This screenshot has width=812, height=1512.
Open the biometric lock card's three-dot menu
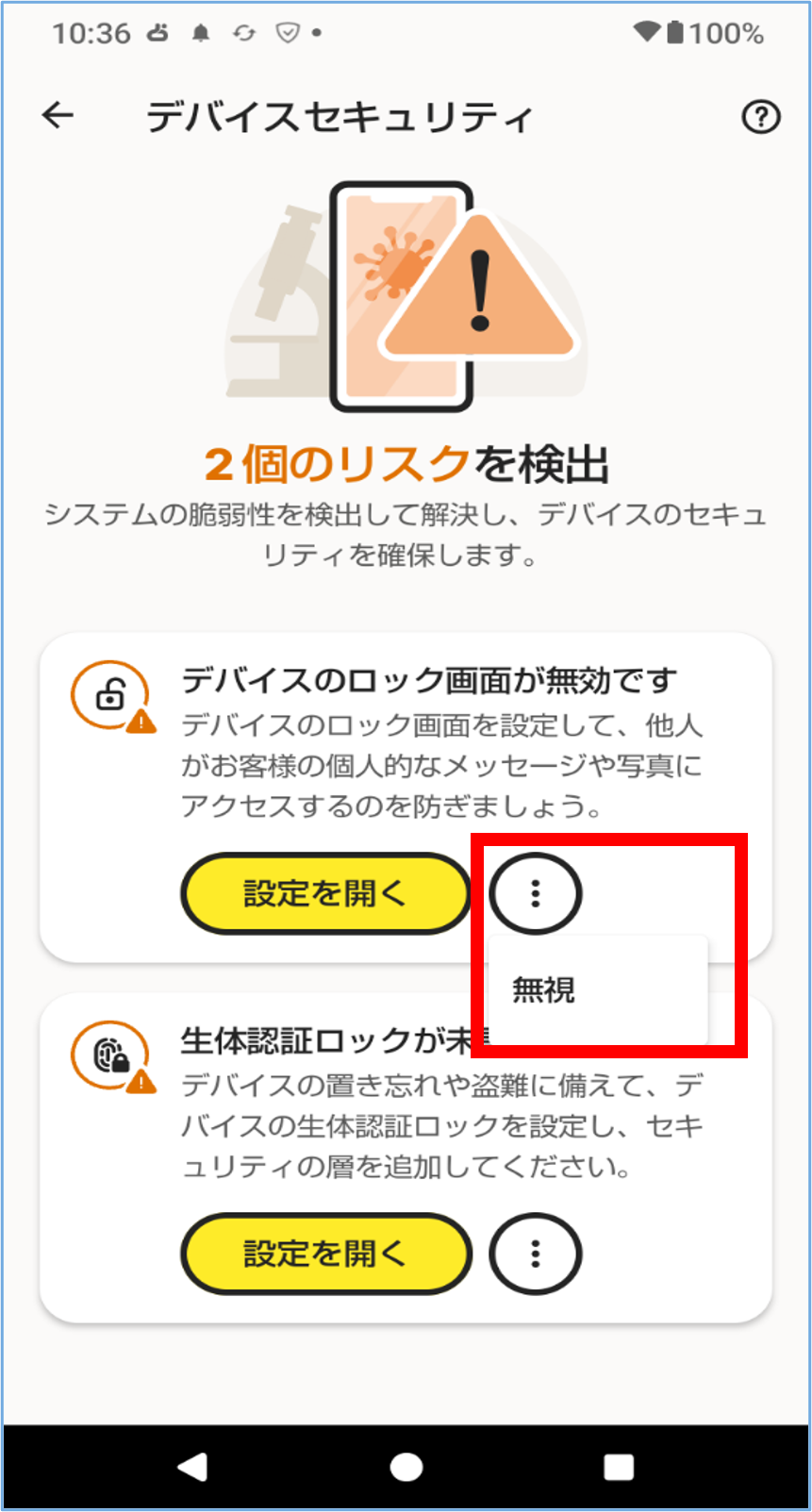click(x=535, y=1254)
